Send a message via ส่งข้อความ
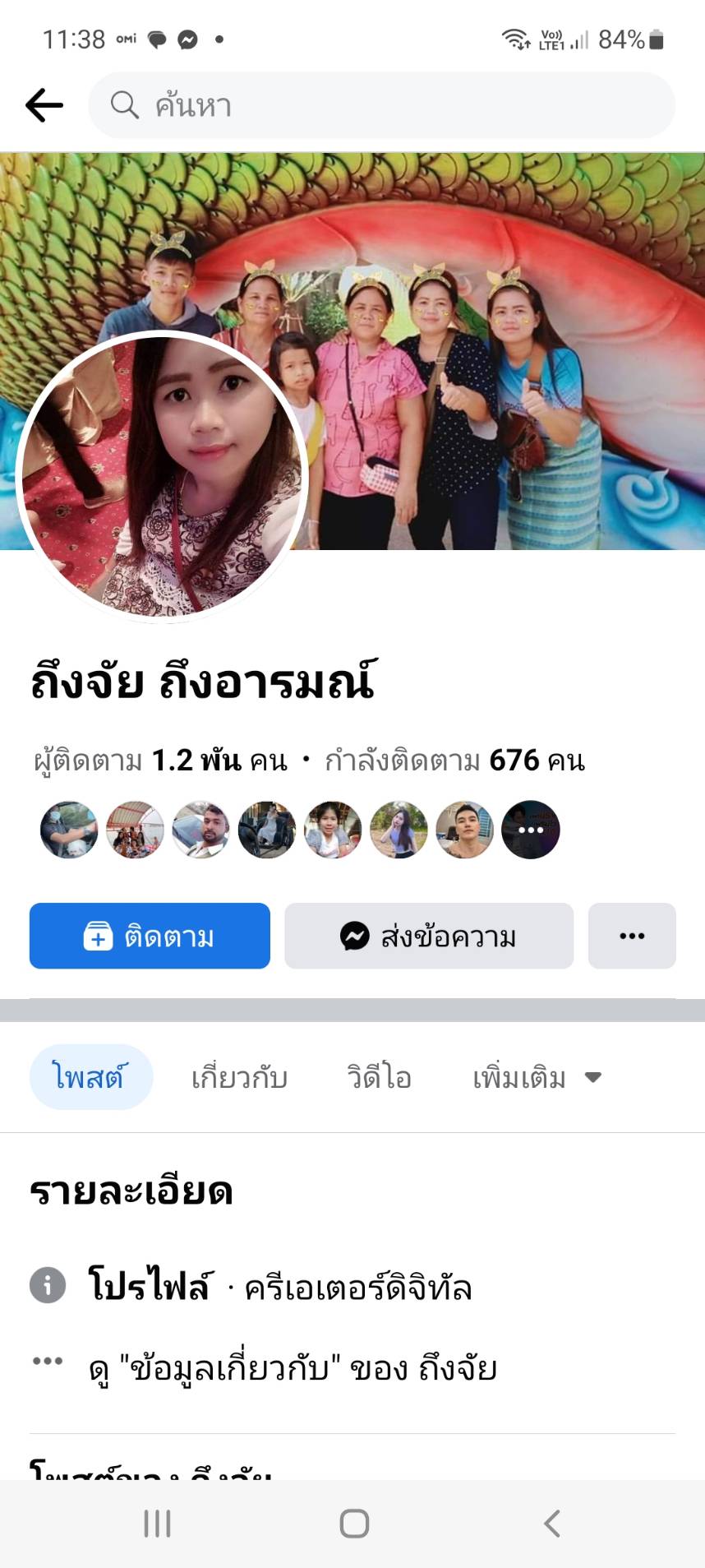Screen dimensions: 705x1568 tap(428, 936)
